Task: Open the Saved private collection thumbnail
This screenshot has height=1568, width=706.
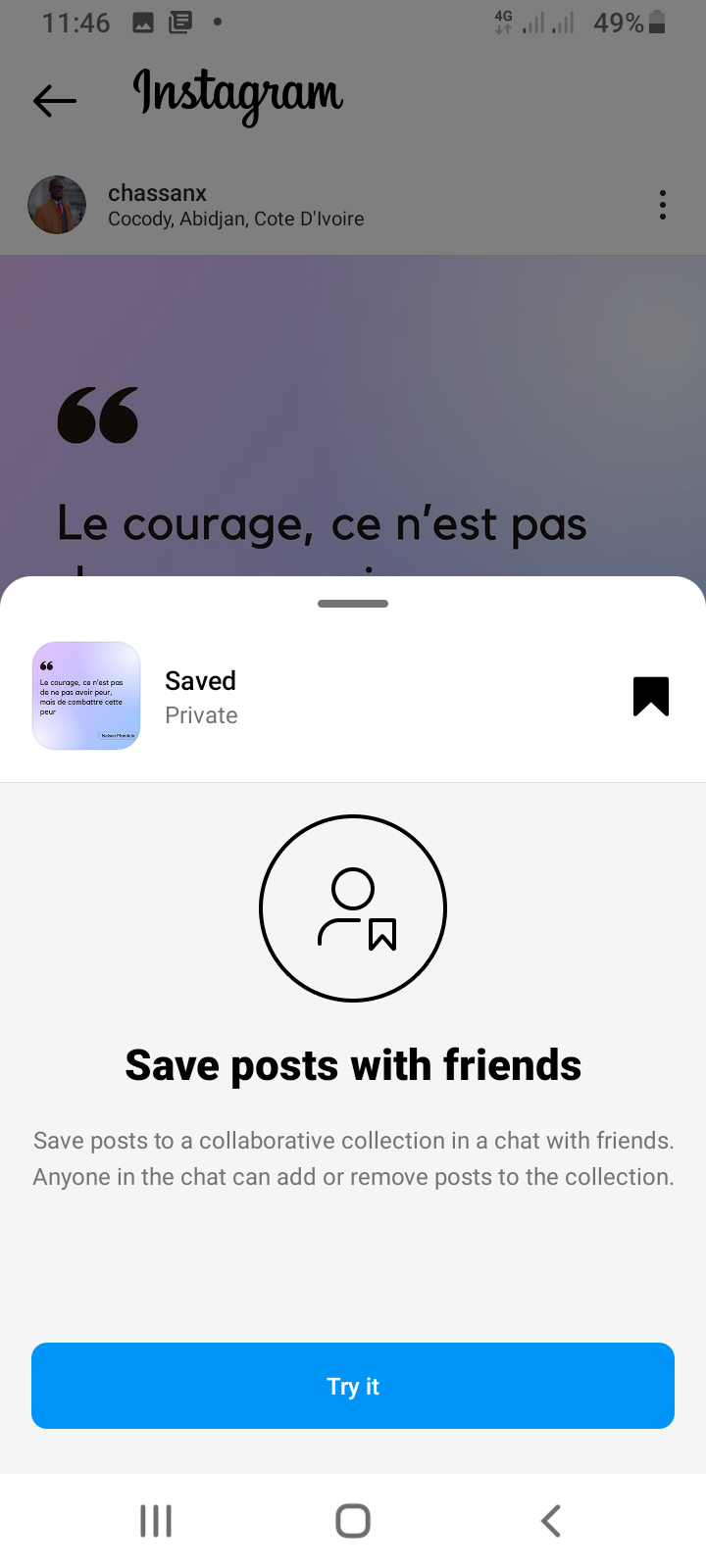Action: pyautogui.click(x=86, y=696)
